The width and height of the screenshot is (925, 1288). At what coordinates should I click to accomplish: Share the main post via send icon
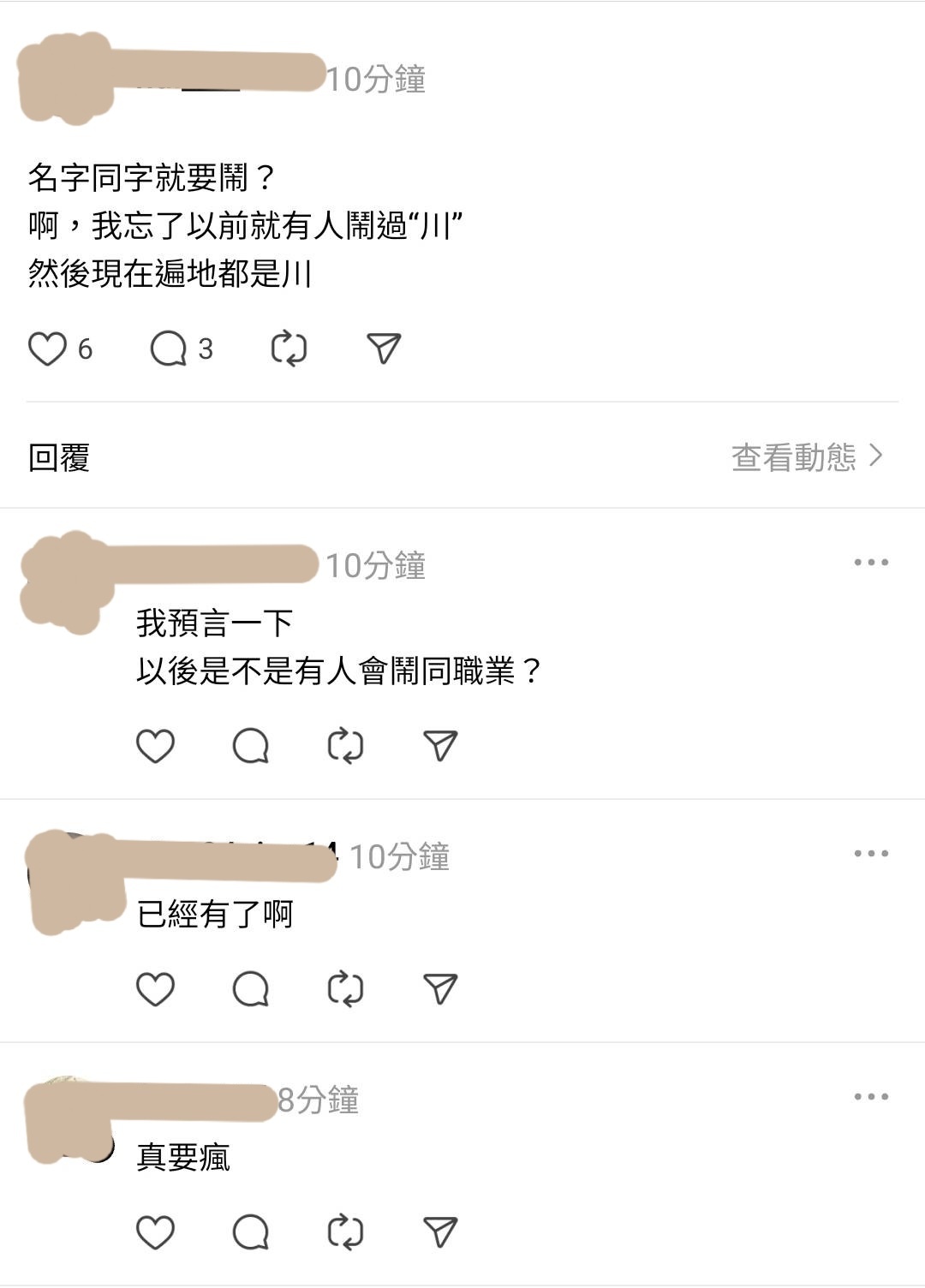tap(384, 348)
